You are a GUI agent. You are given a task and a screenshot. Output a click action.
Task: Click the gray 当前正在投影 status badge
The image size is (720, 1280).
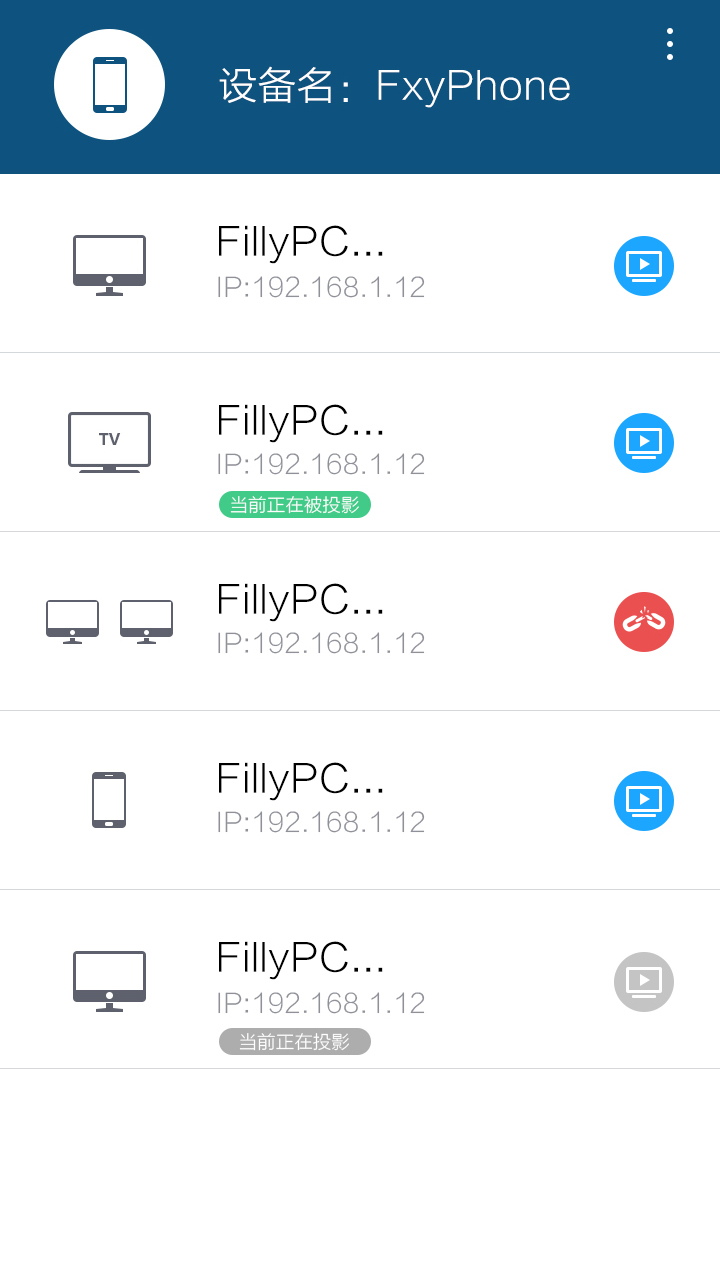point(294,1041)
